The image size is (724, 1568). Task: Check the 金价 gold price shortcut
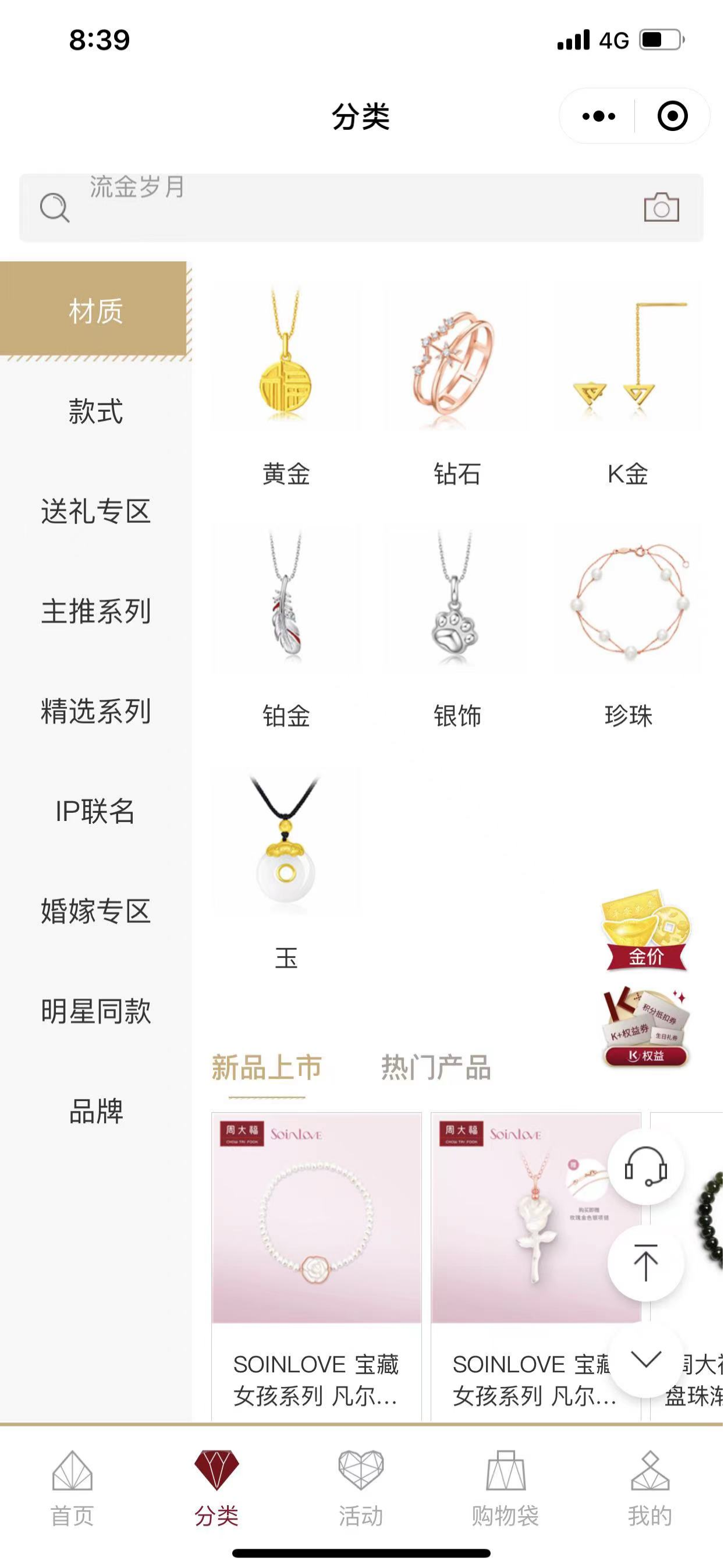pyautogui.click(x=646, y=930)
